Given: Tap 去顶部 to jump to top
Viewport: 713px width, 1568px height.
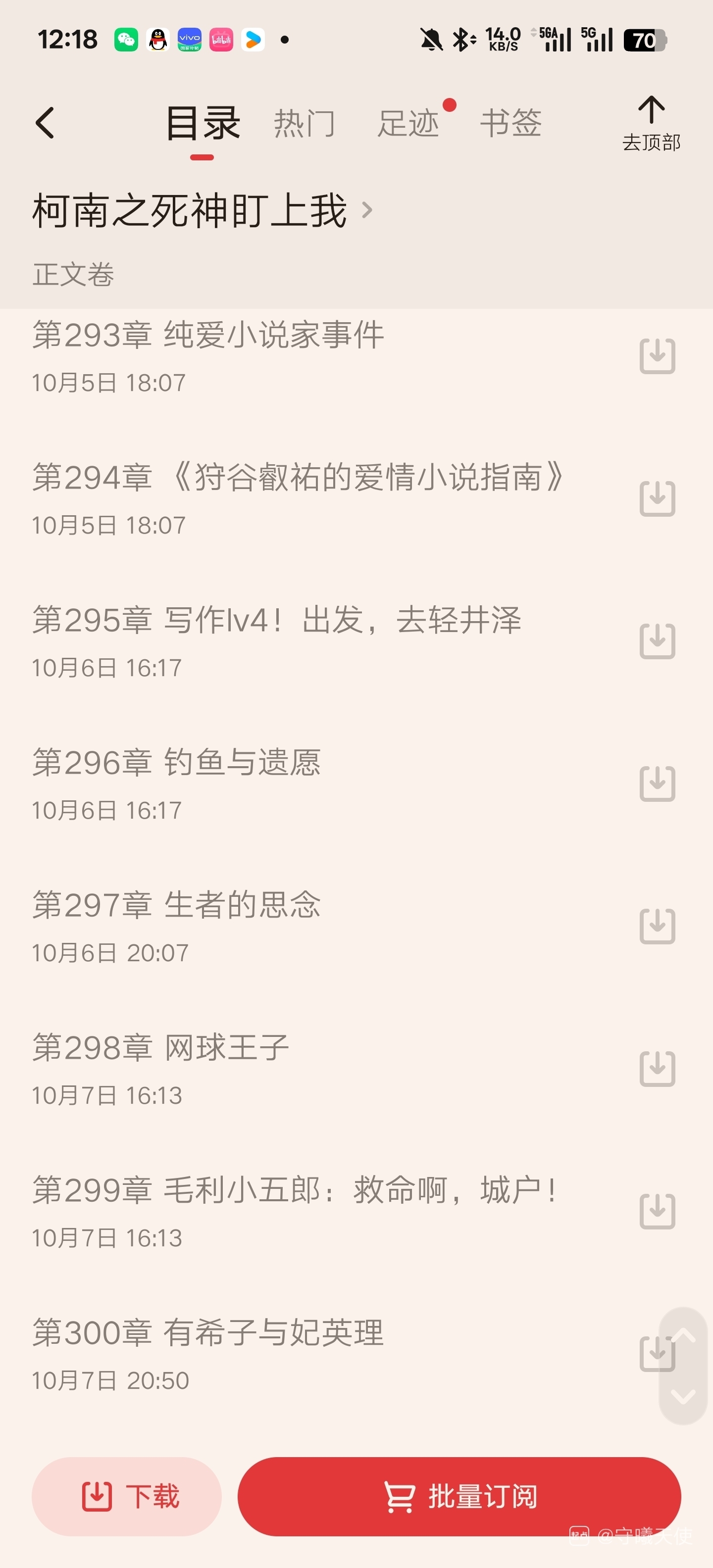Looking at the screenshot, I should 651,124.
